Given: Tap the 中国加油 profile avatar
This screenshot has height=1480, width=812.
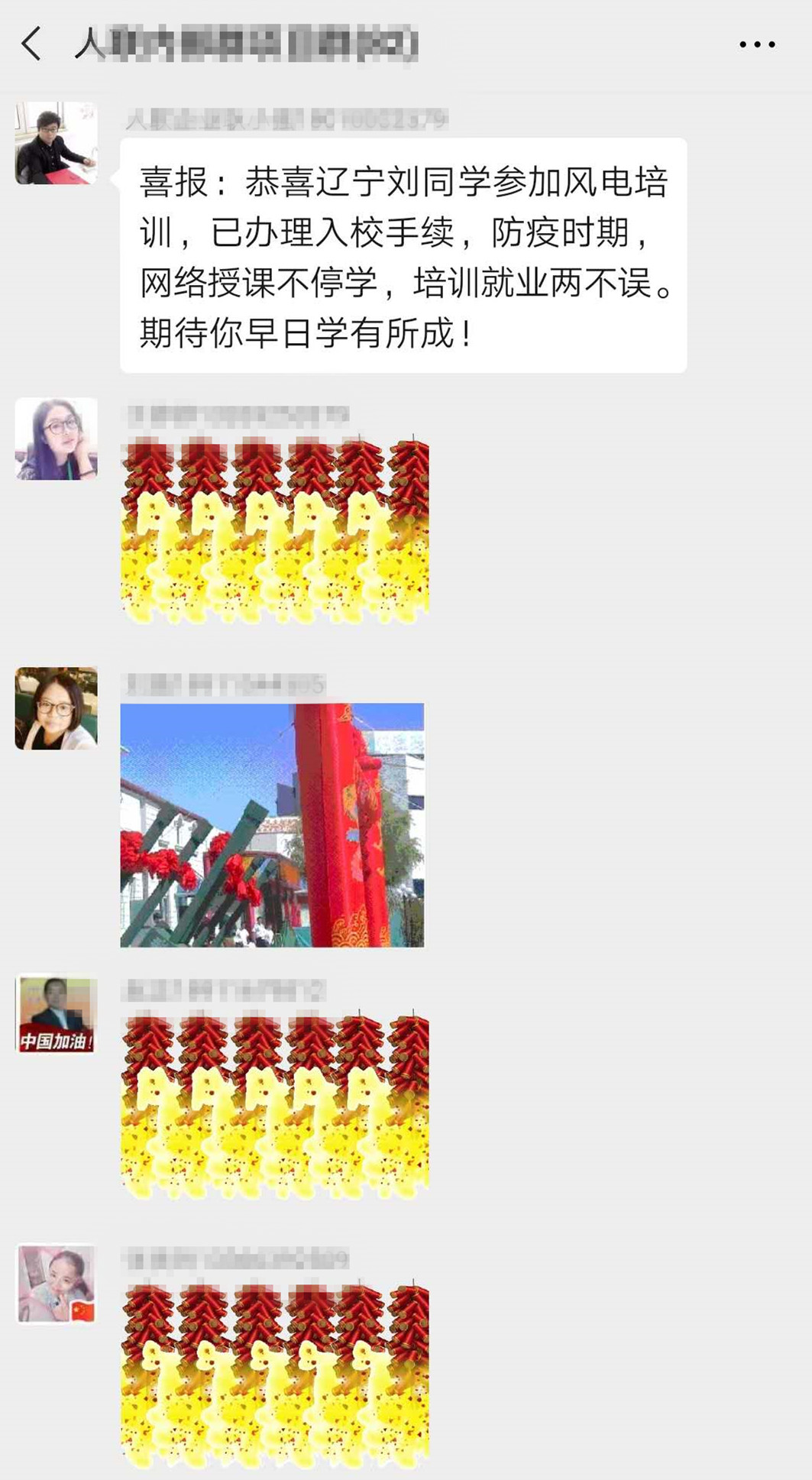Looking at the screenshot, I should [57, 1015].
